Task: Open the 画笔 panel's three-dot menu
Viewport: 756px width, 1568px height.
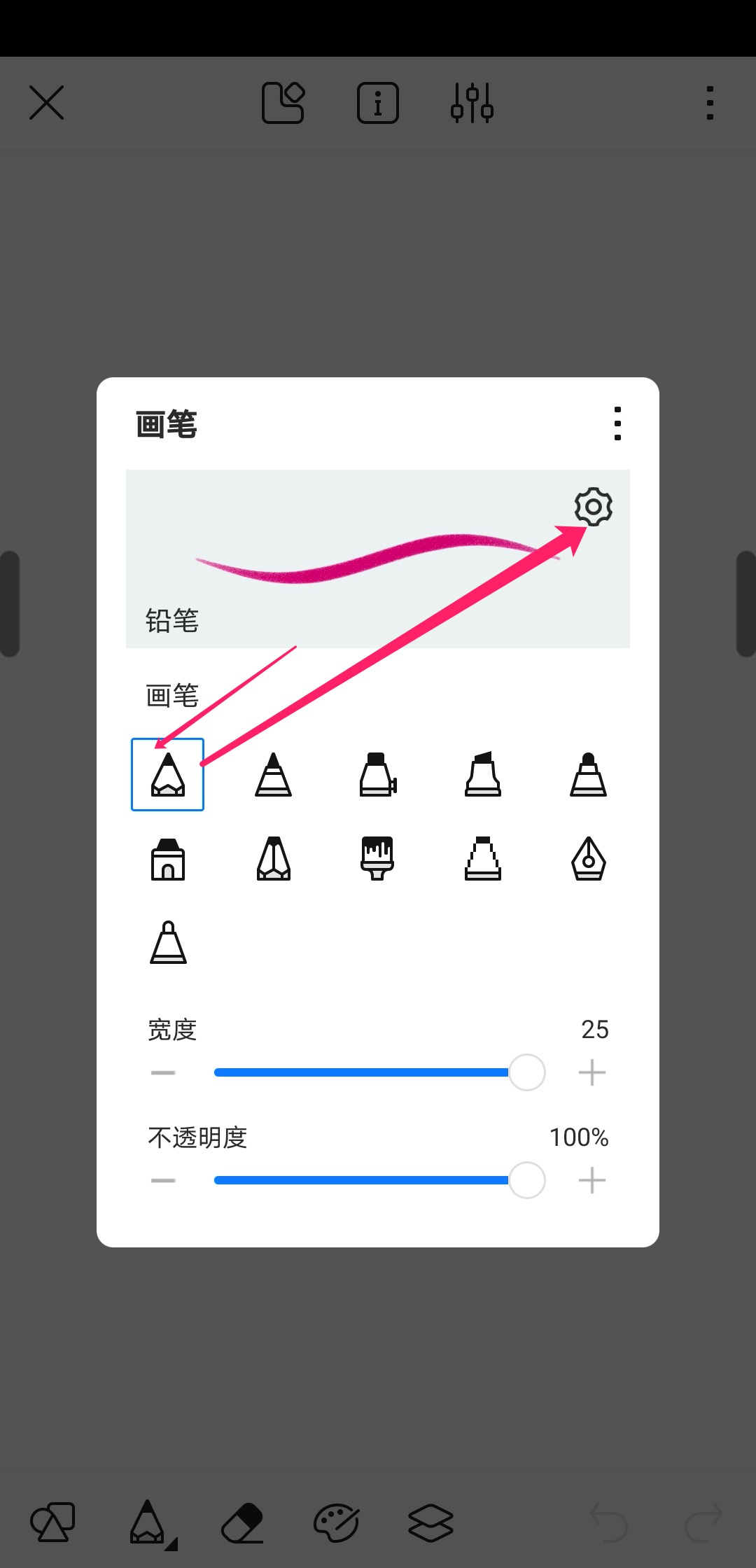Action: 617,423
